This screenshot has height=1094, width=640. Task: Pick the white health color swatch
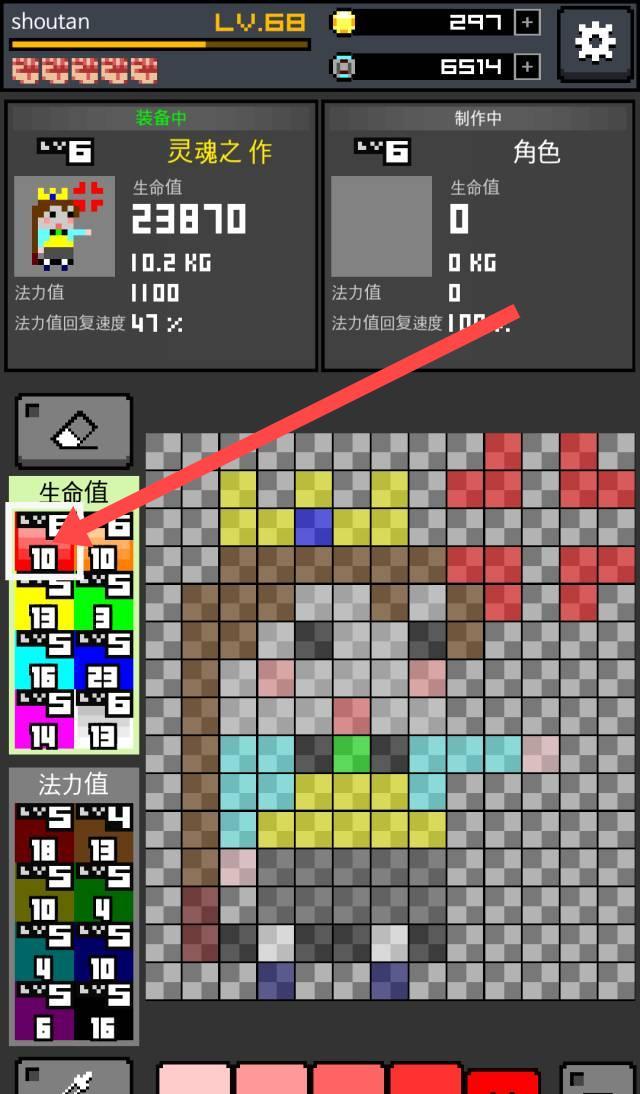point(104,720)
